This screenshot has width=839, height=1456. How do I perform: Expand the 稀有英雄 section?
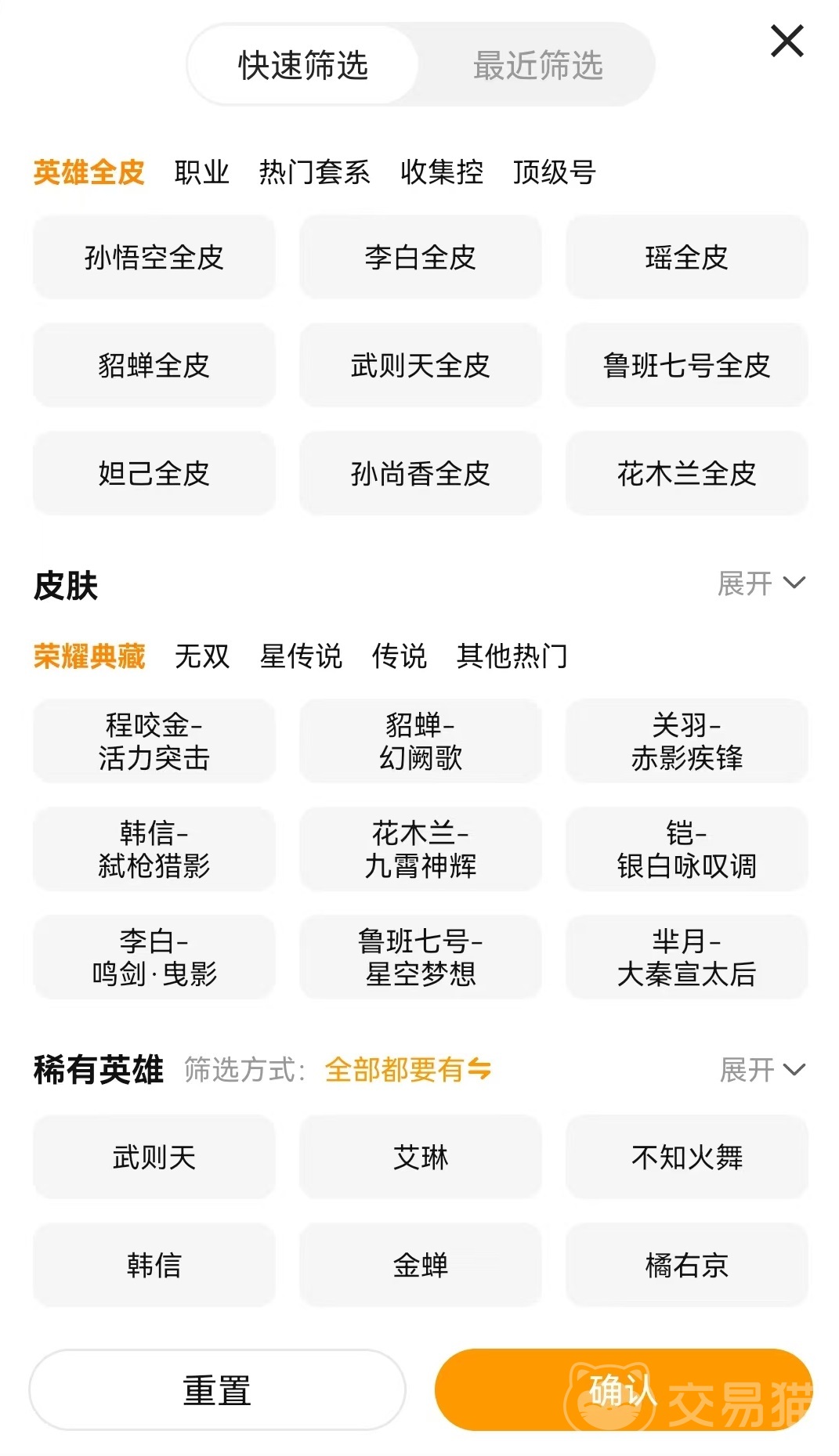(761, 1070)
